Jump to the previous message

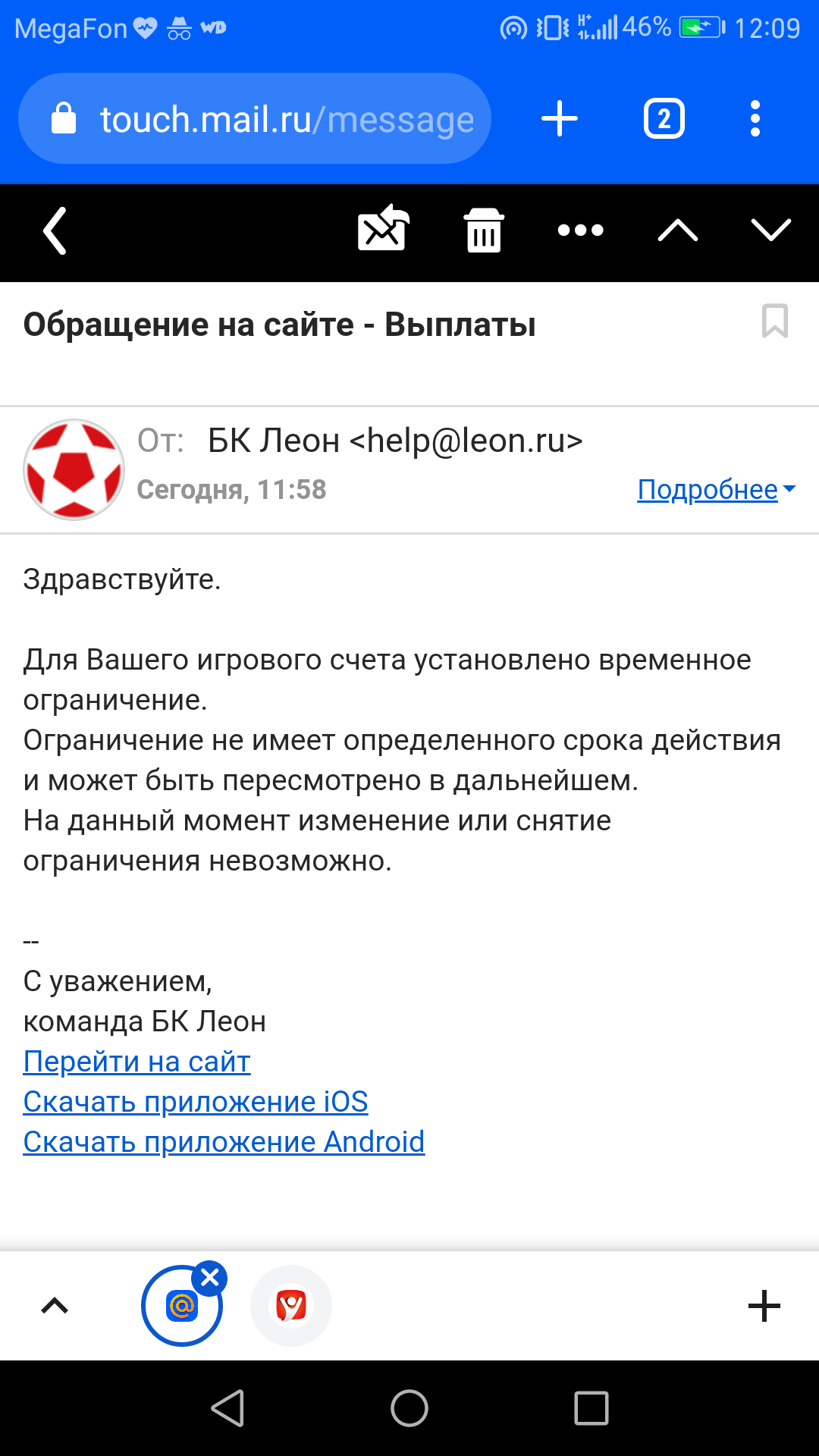[x=677, y=231]
